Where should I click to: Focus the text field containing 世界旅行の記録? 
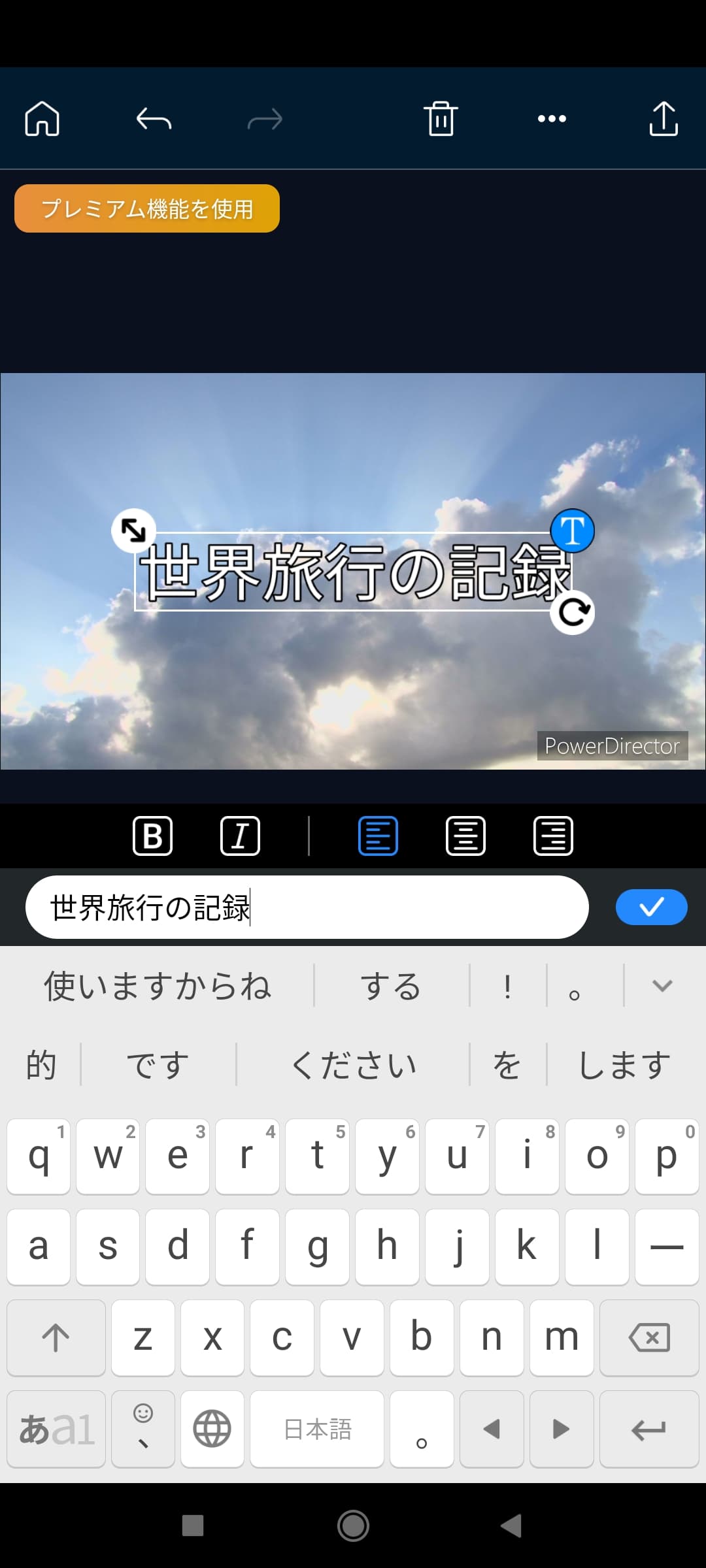tap(307, 907)
